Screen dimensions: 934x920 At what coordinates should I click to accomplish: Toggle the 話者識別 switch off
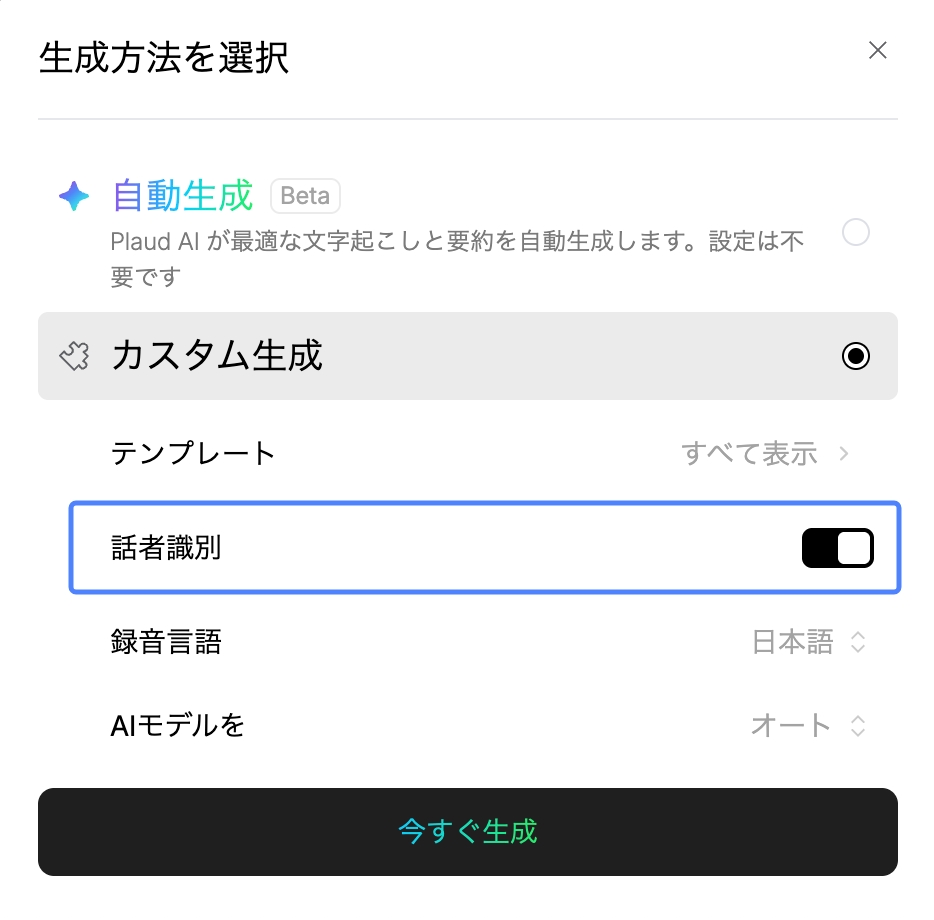coord(837,548)
